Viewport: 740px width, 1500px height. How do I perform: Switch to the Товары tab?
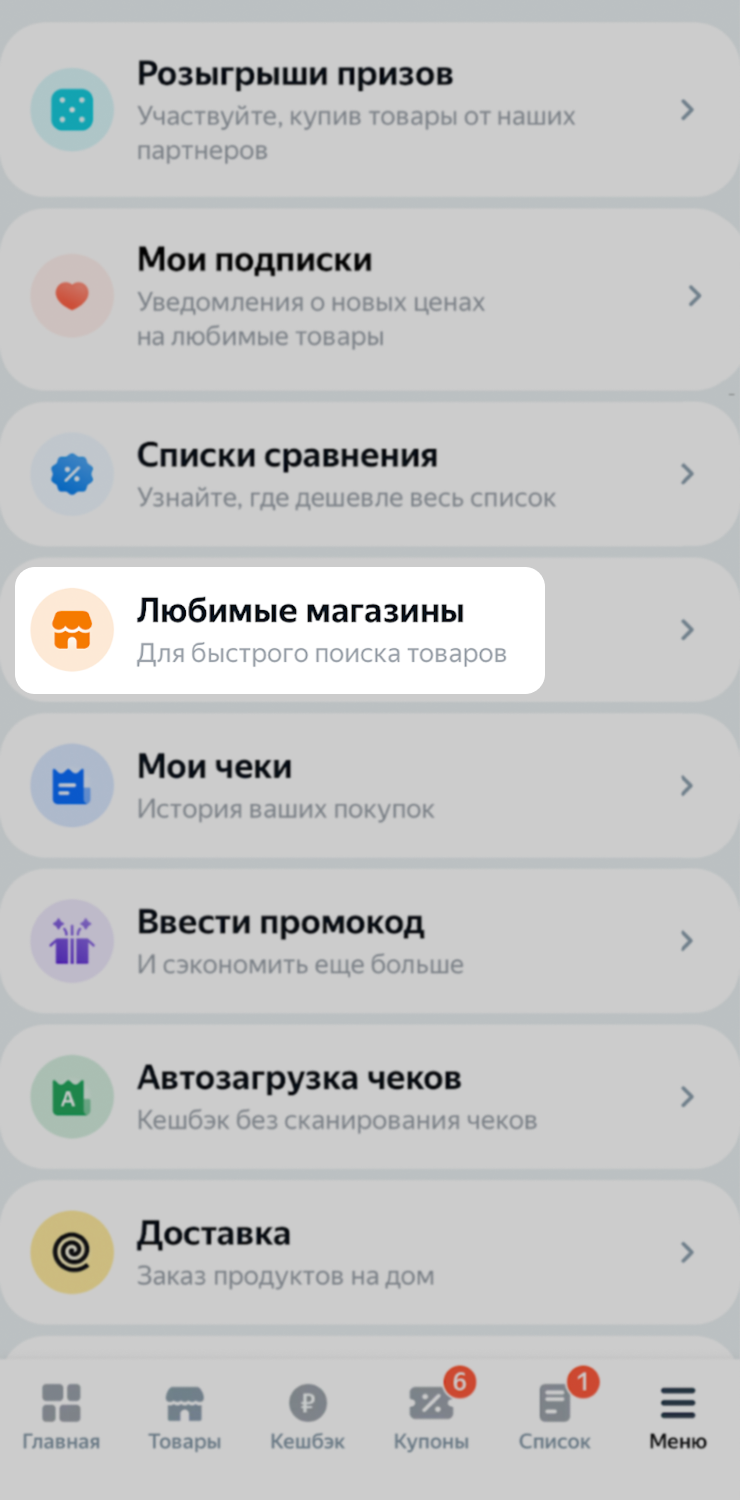[x=185, y=1417]
